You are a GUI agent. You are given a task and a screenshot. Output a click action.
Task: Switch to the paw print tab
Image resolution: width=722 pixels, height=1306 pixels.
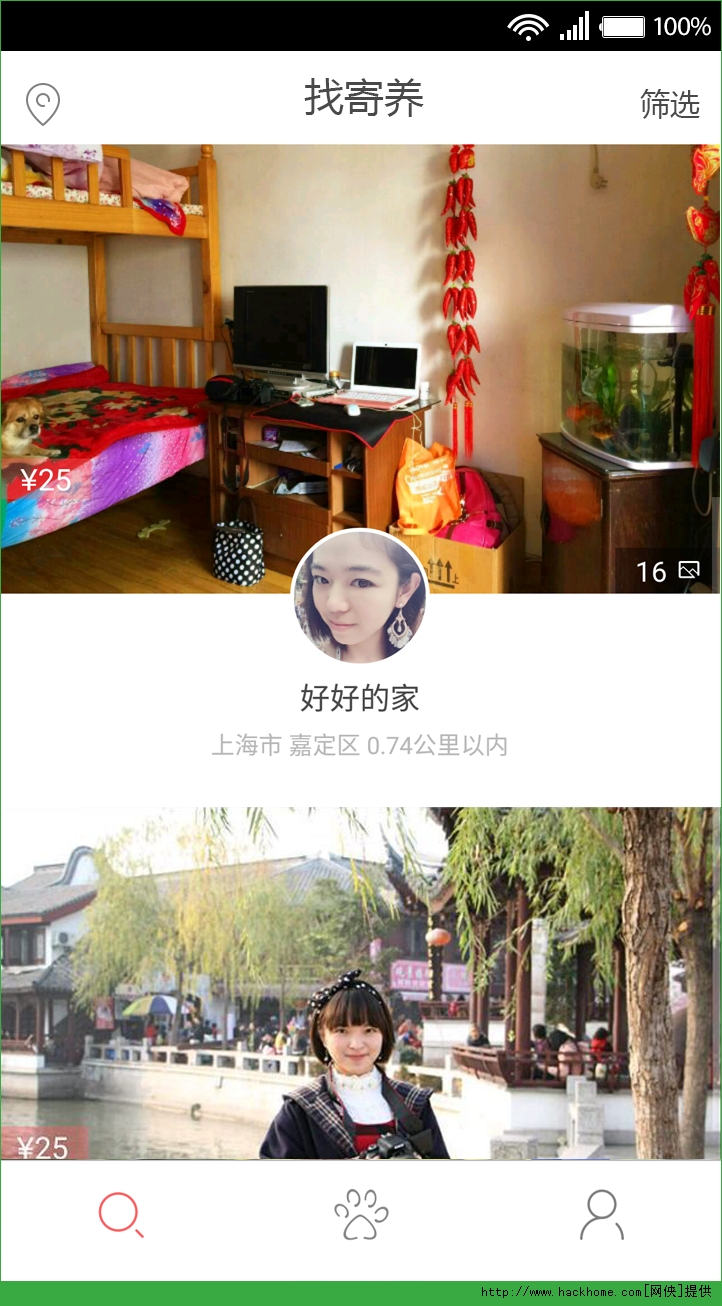tap(361, 1215)
